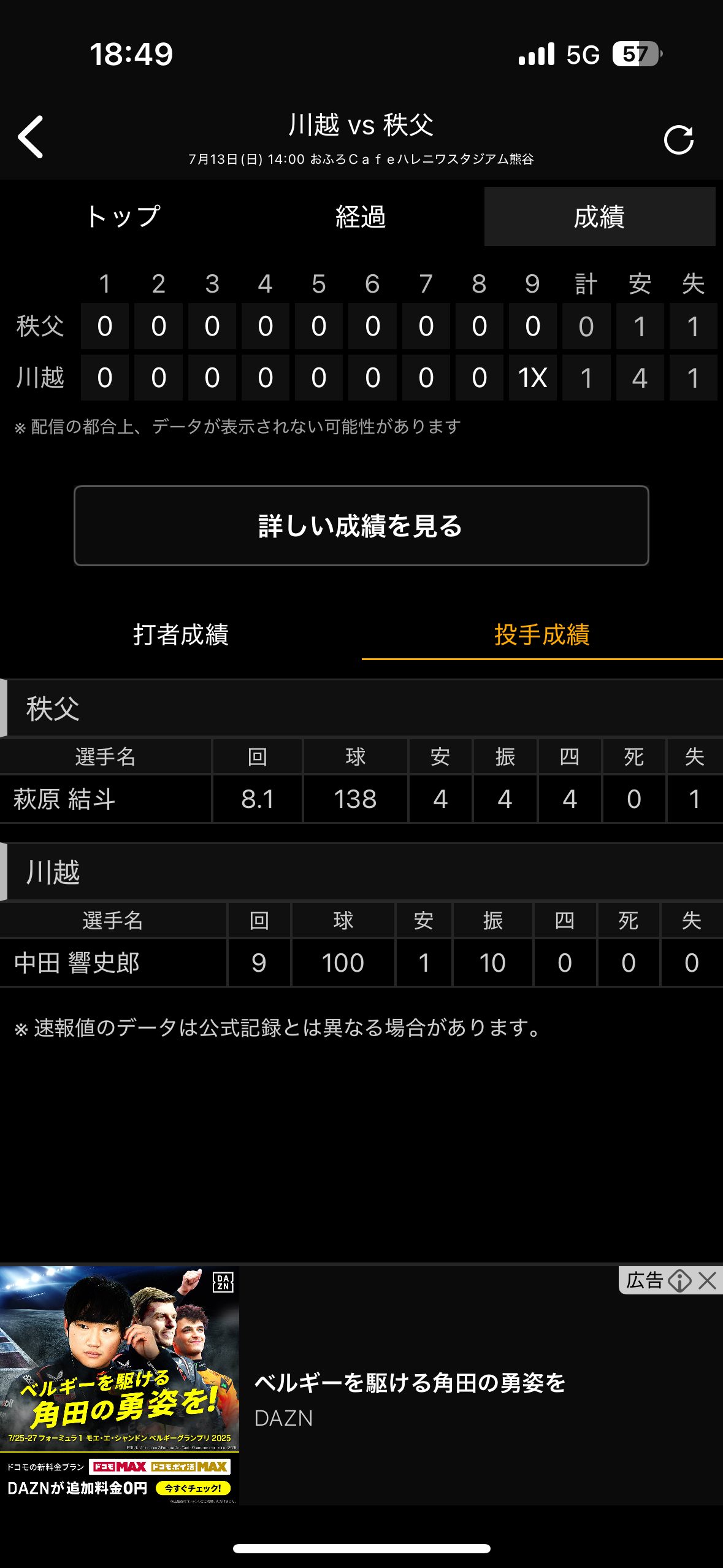Switch to the 経過 tab
The image size is (723, 1568).
(x=361, y=217)
